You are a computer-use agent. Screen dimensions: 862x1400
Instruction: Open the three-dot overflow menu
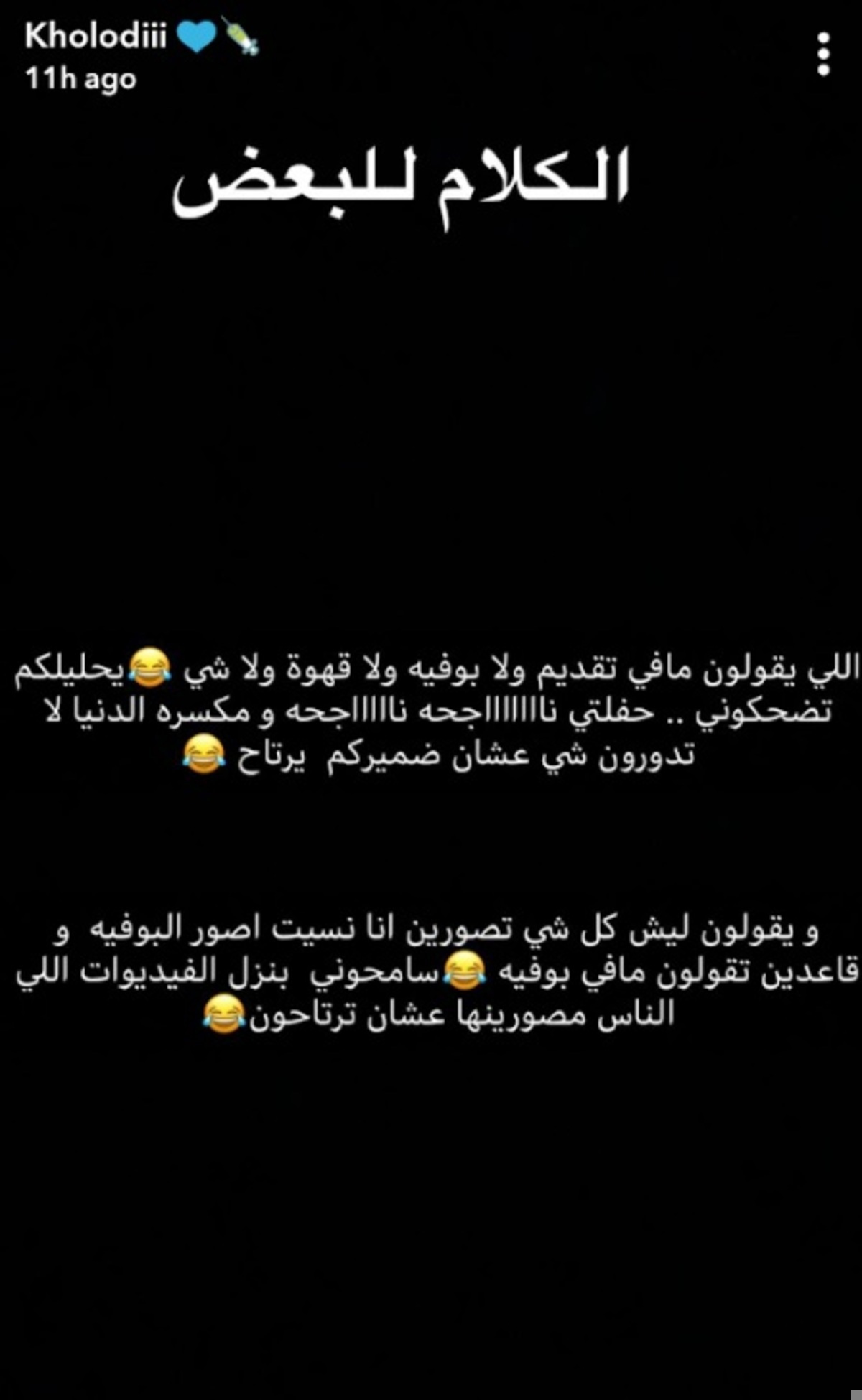pyautogui.click(x=823, y=54)
